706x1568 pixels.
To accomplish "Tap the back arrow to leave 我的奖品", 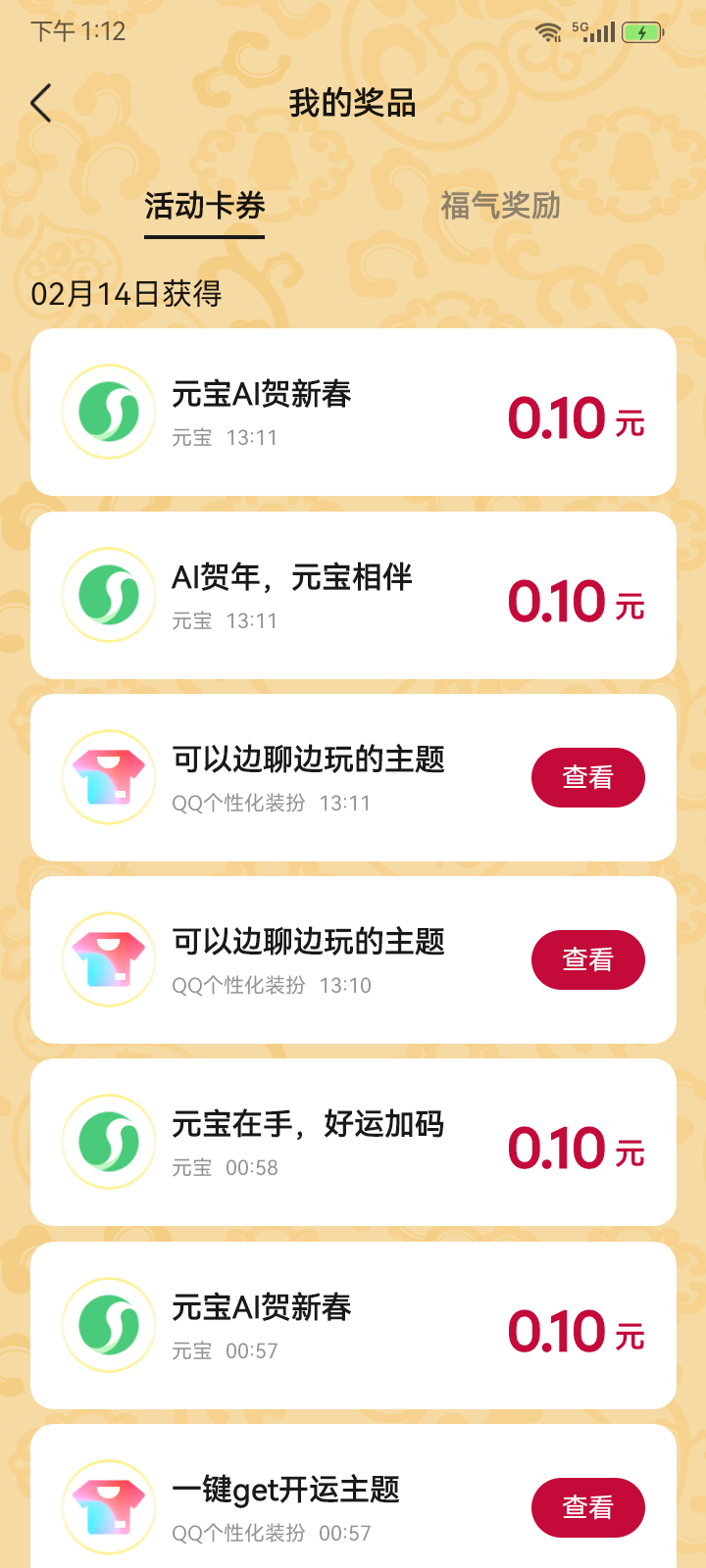I will click(x=41, y=101).
